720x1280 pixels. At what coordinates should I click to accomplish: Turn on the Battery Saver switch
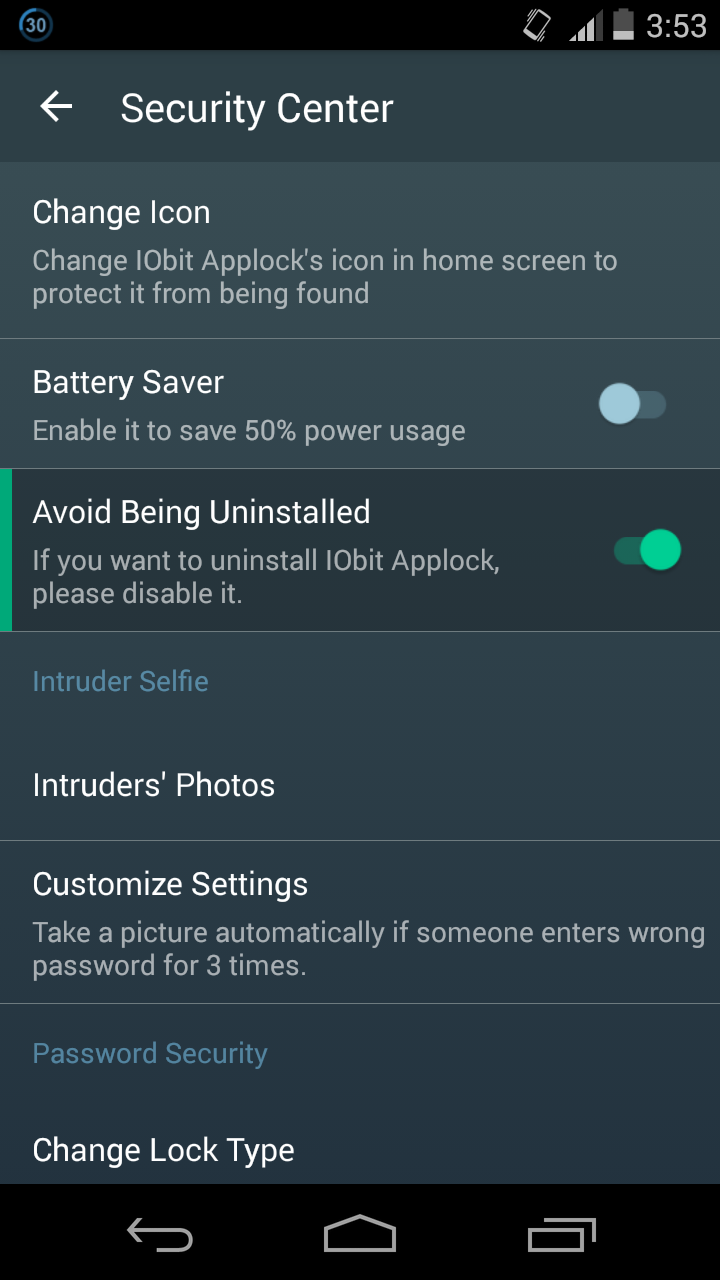coord(633,404)
